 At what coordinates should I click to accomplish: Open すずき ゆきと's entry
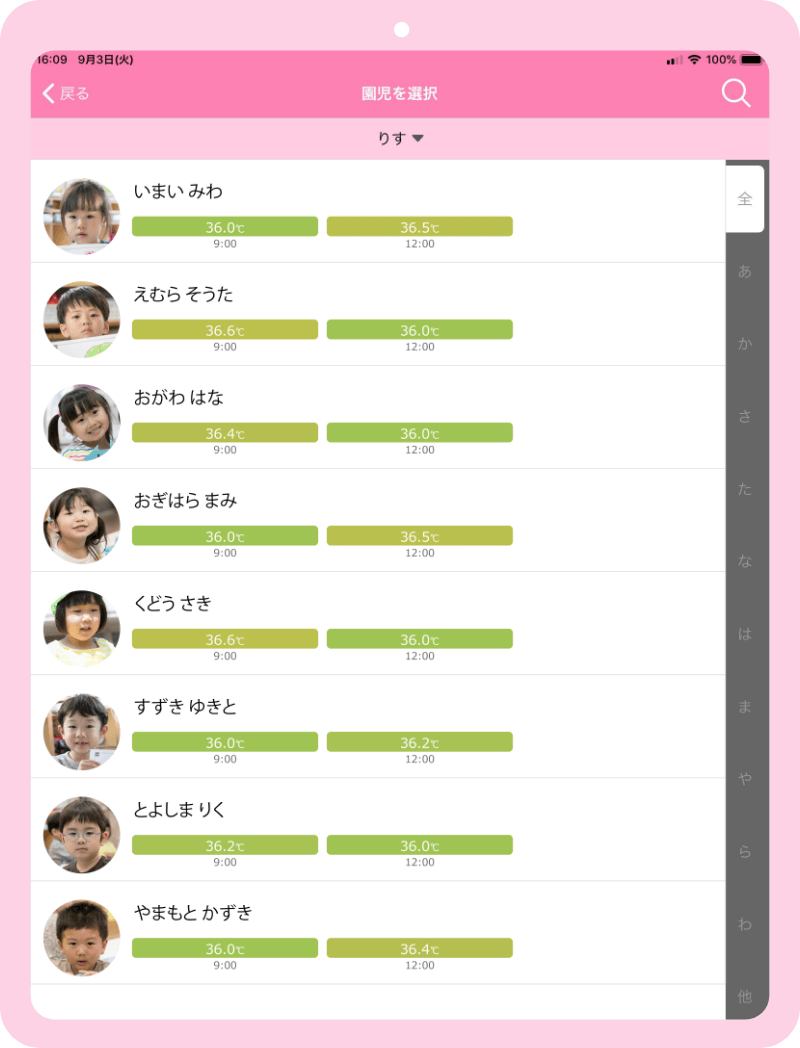[378, 726]
